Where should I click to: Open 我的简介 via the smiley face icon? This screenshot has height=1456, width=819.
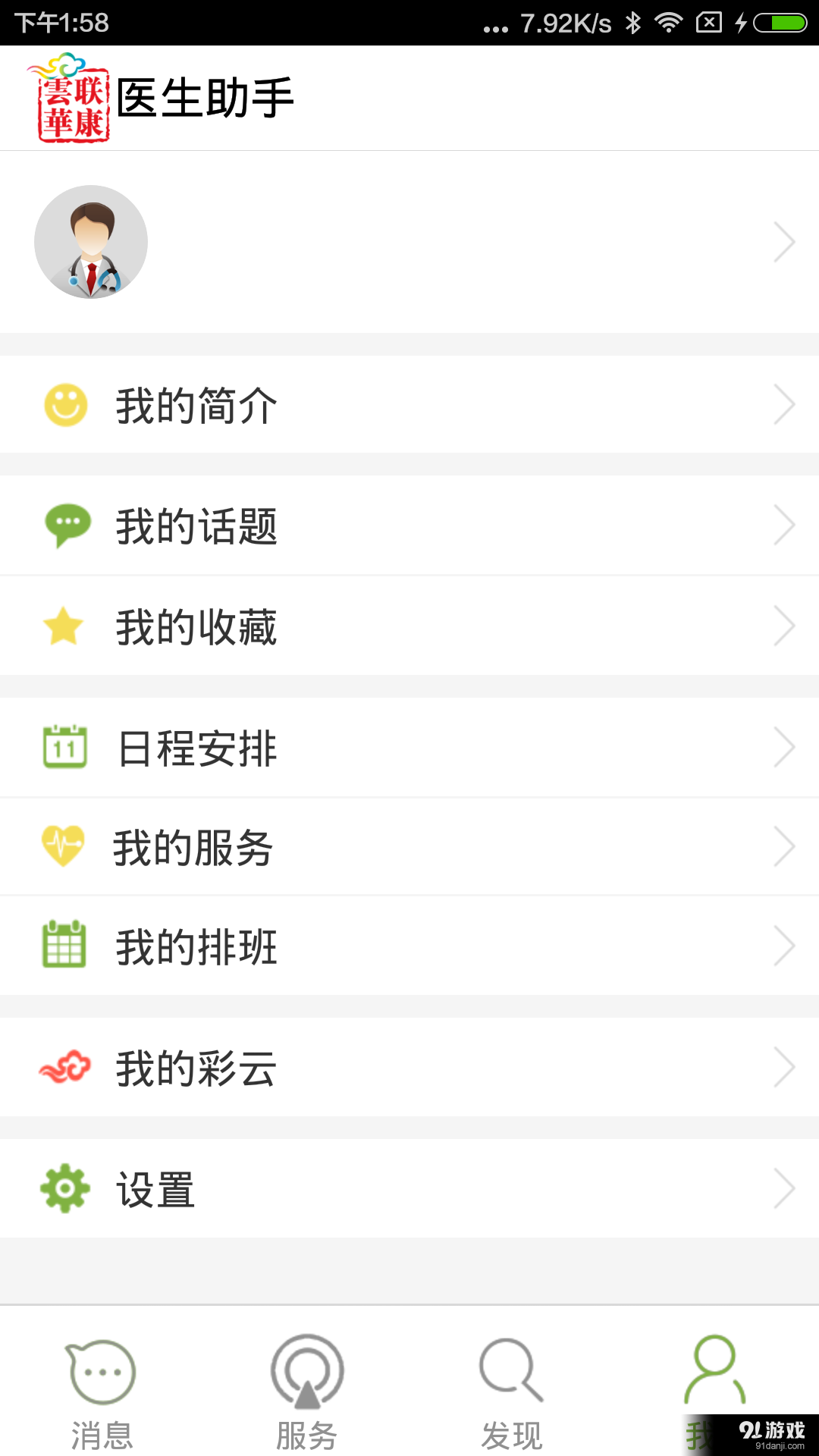[x=66, y=404]
